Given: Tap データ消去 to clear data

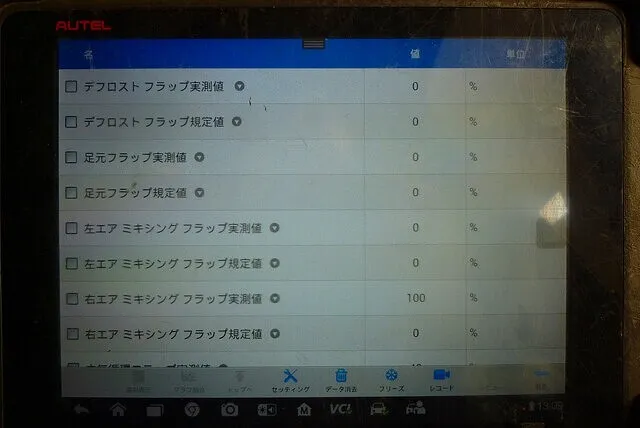Looking at the screenshot, I should [341, 379].
